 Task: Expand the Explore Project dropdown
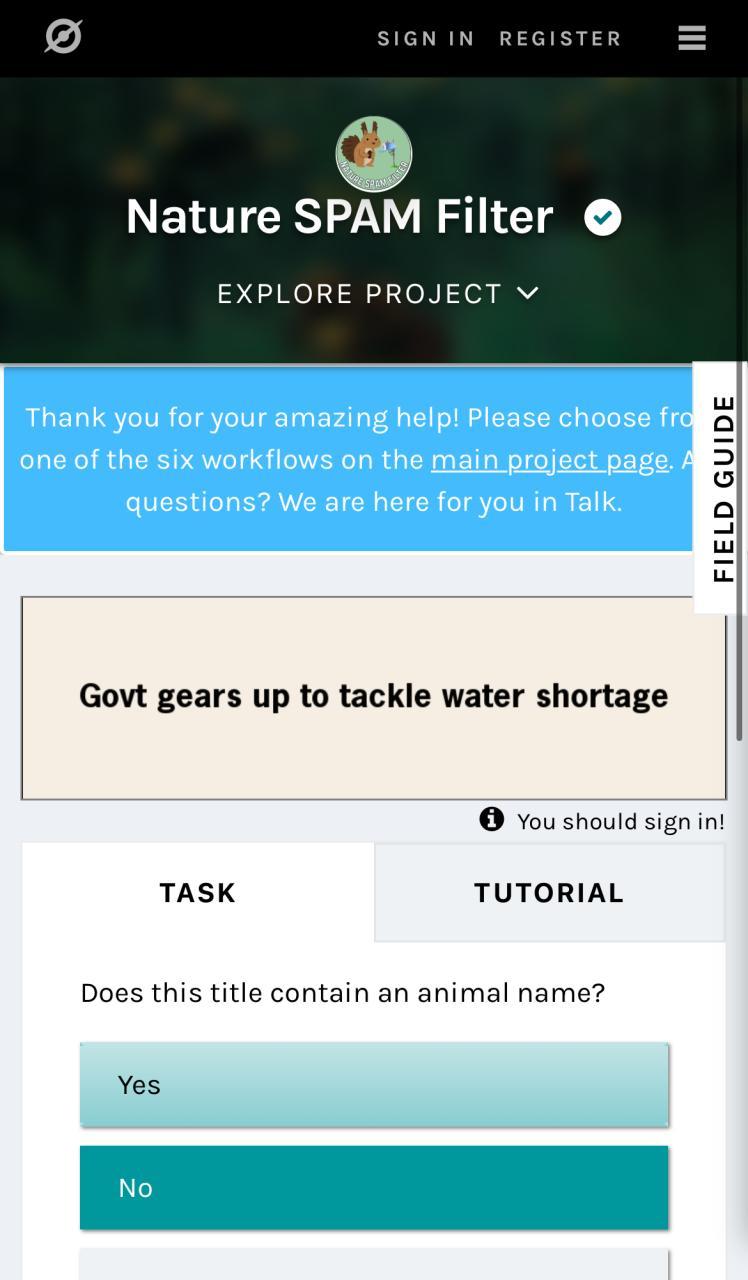click(x=378, y=293)
